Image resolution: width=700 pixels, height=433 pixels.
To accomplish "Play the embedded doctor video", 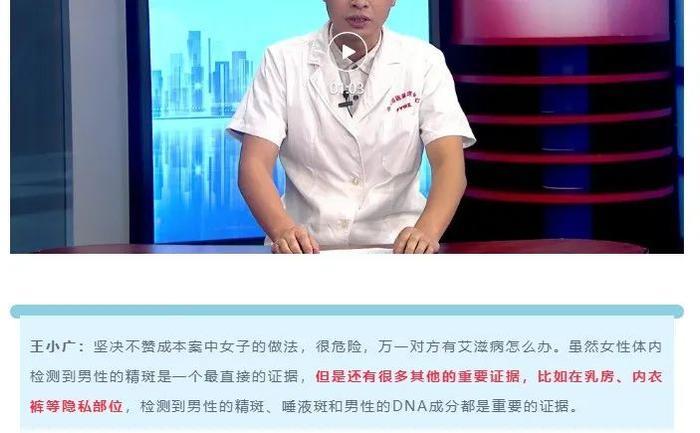I will click(348, 51).
